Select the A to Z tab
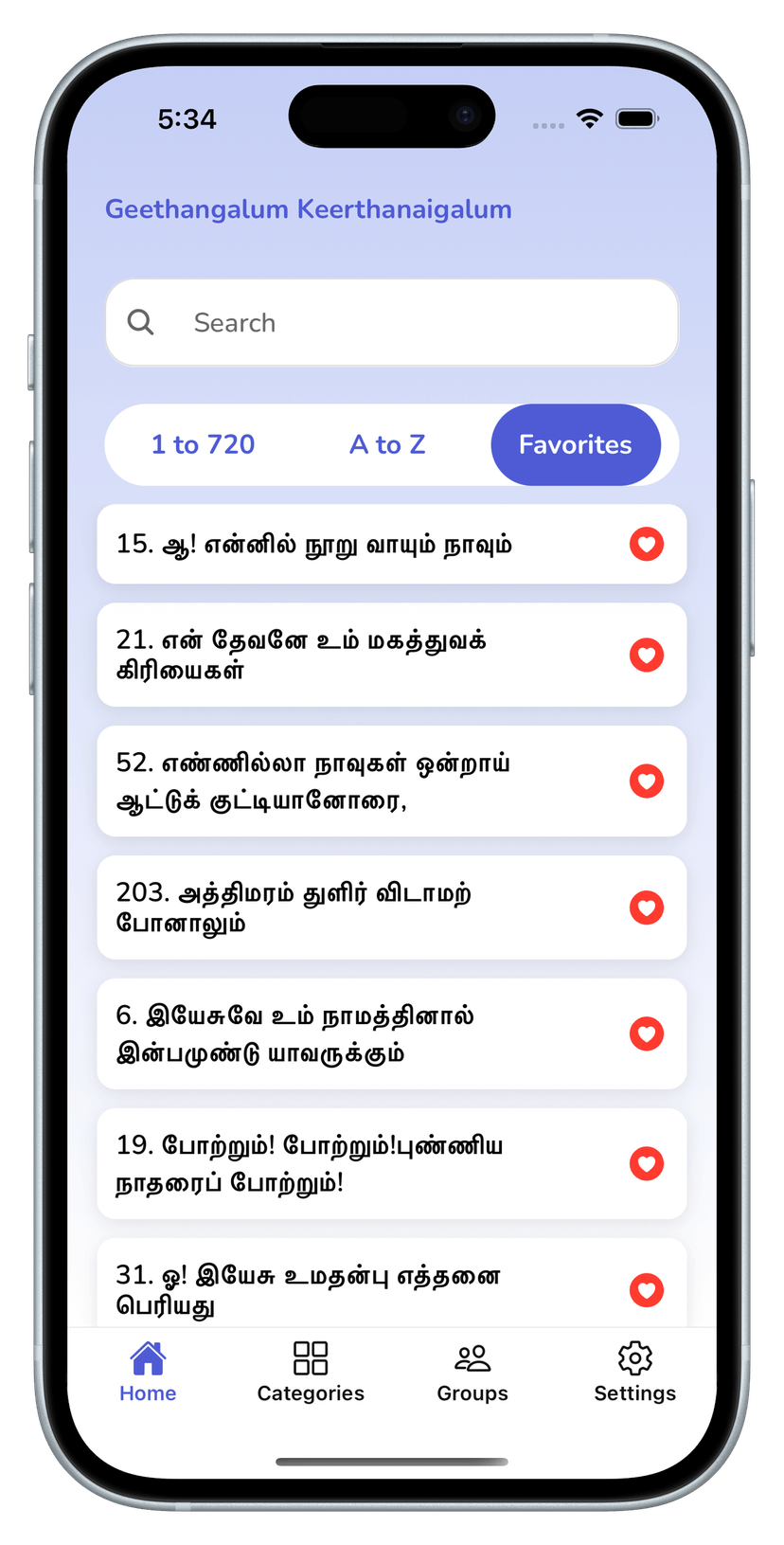The image size is (784, 1545). (387, 444)
